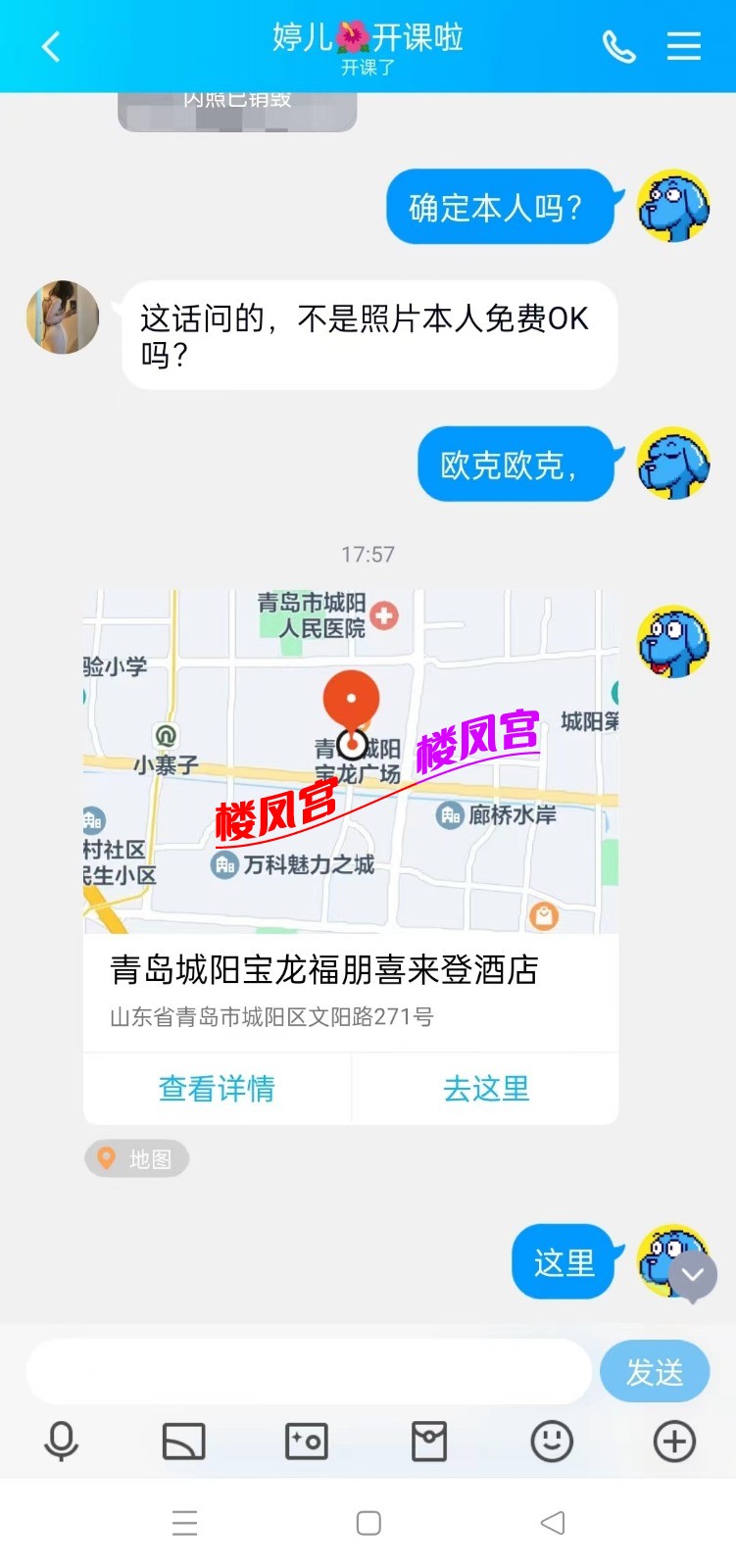Open more attachment options

pos(674,1442)
